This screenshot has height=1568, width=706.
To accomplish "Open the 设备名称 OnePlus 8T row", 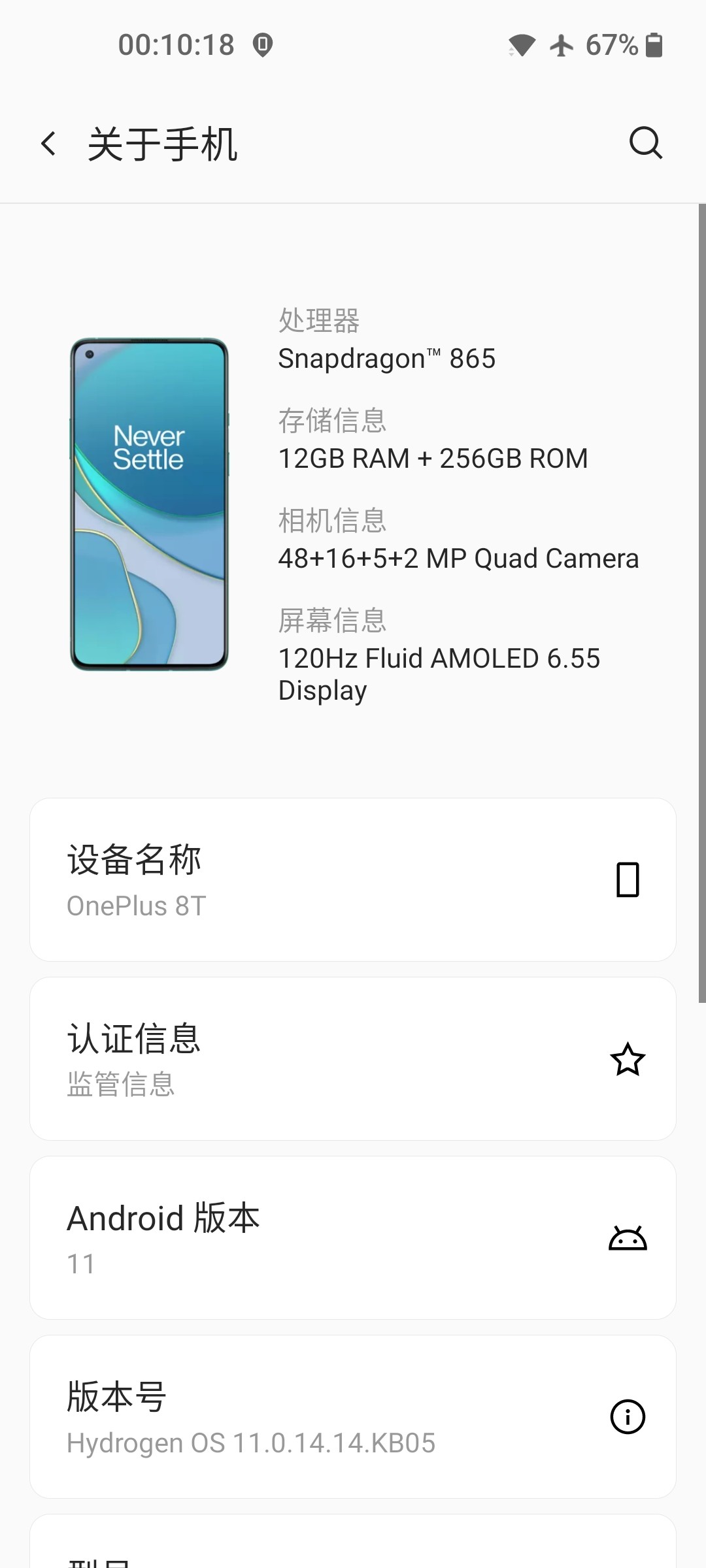I will 353,879.
